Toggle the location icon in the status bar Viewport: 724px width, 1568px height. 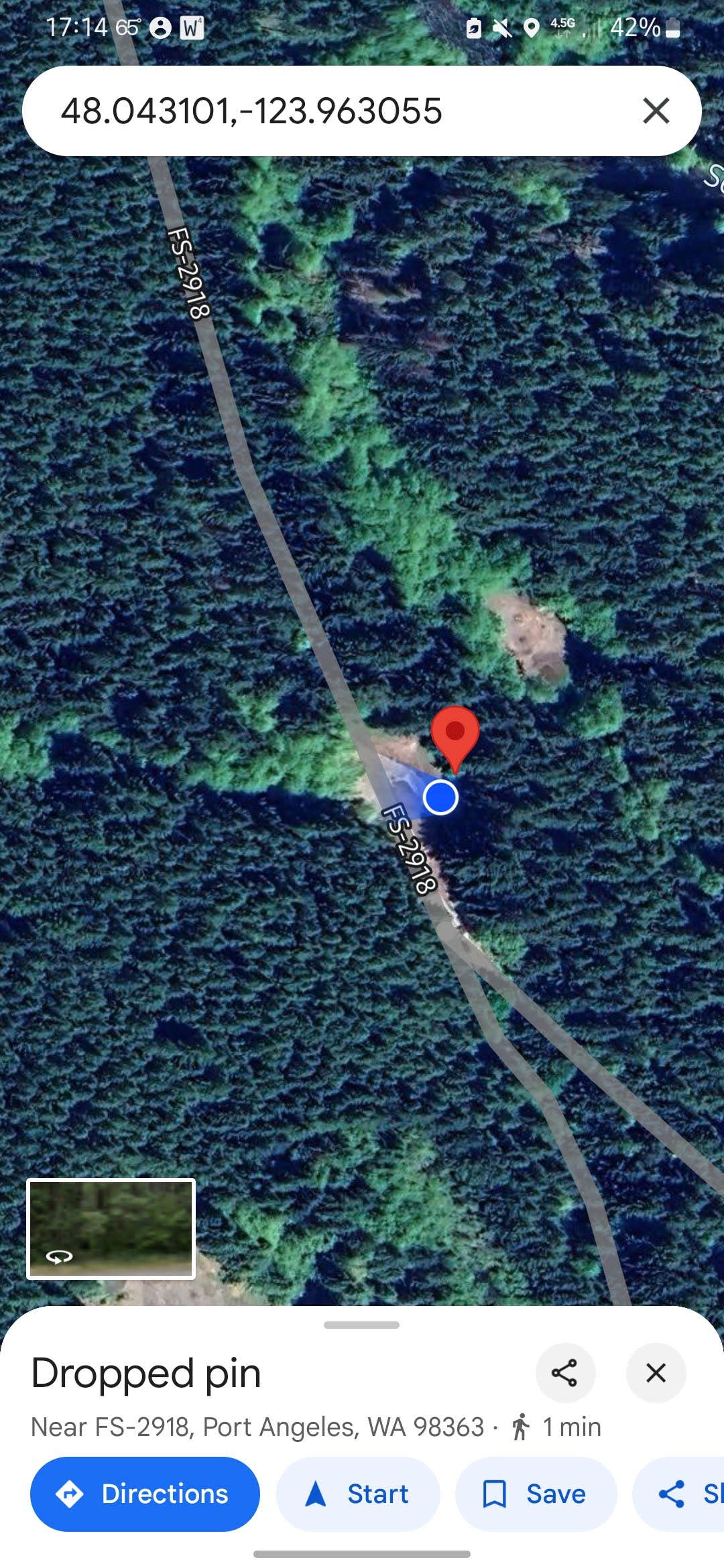pos(532,28)
